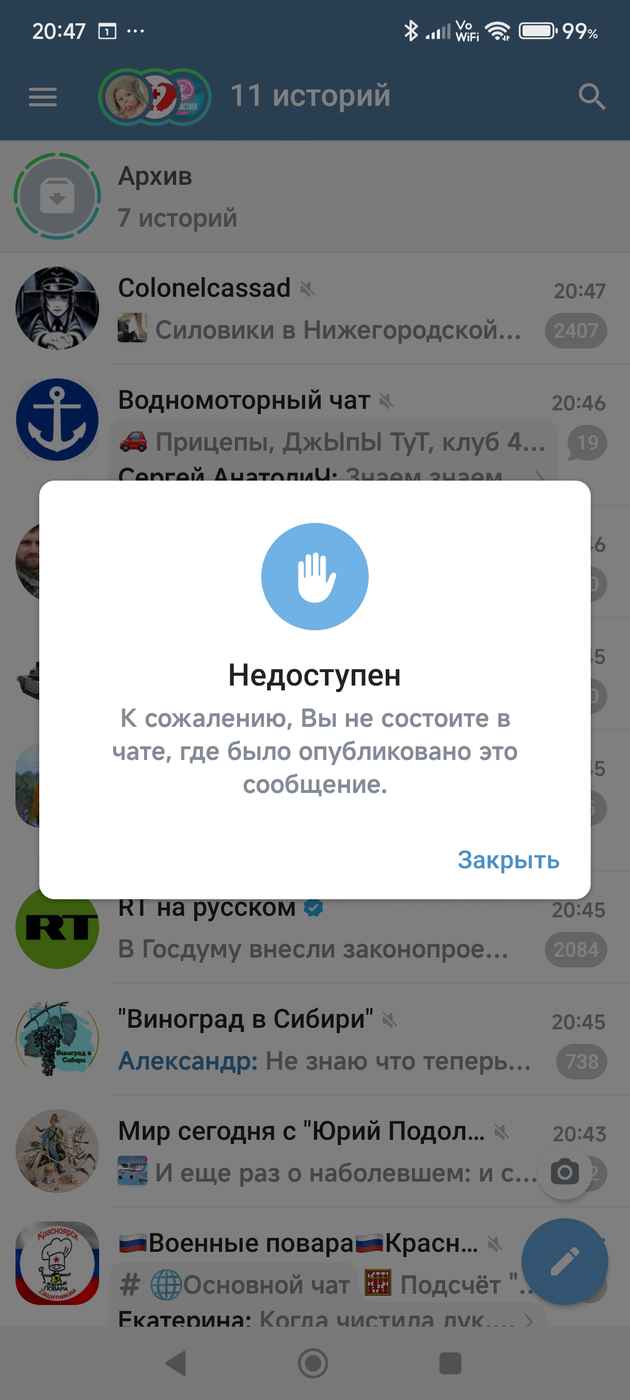Go to the system home screen

[313, 1363]
